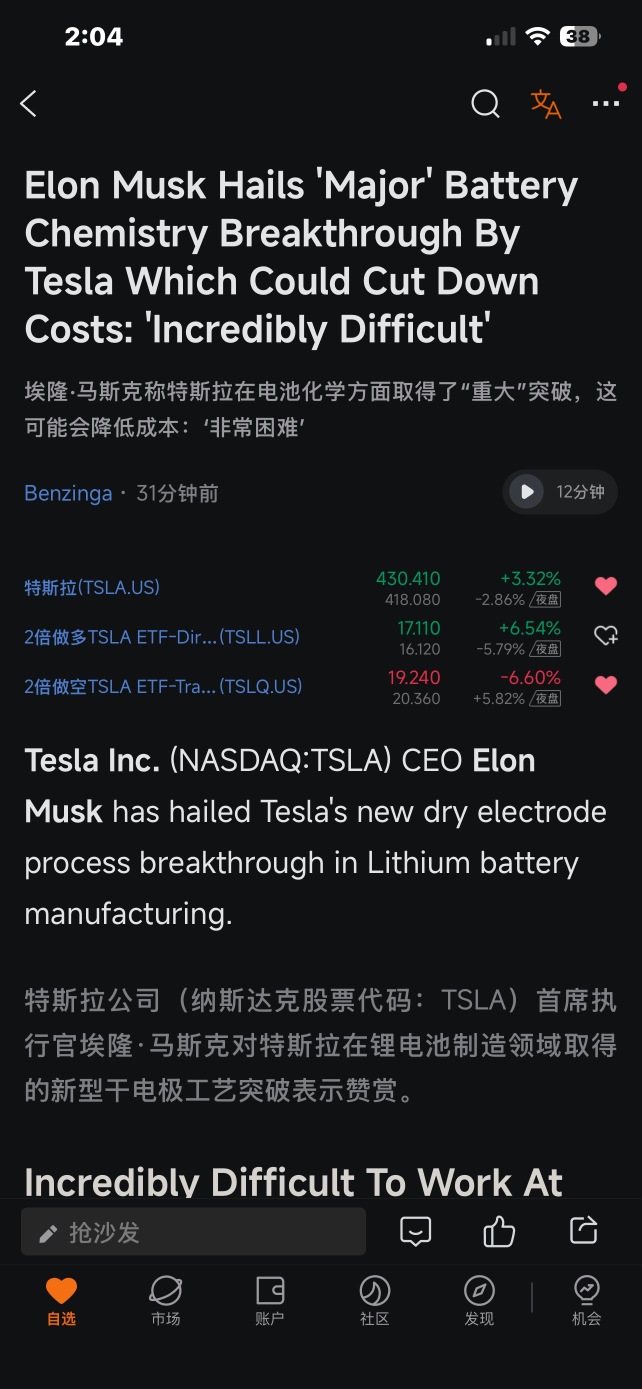Play the 12分钟 audio reading
642x1389 pixels.
[x=560, y=492]
